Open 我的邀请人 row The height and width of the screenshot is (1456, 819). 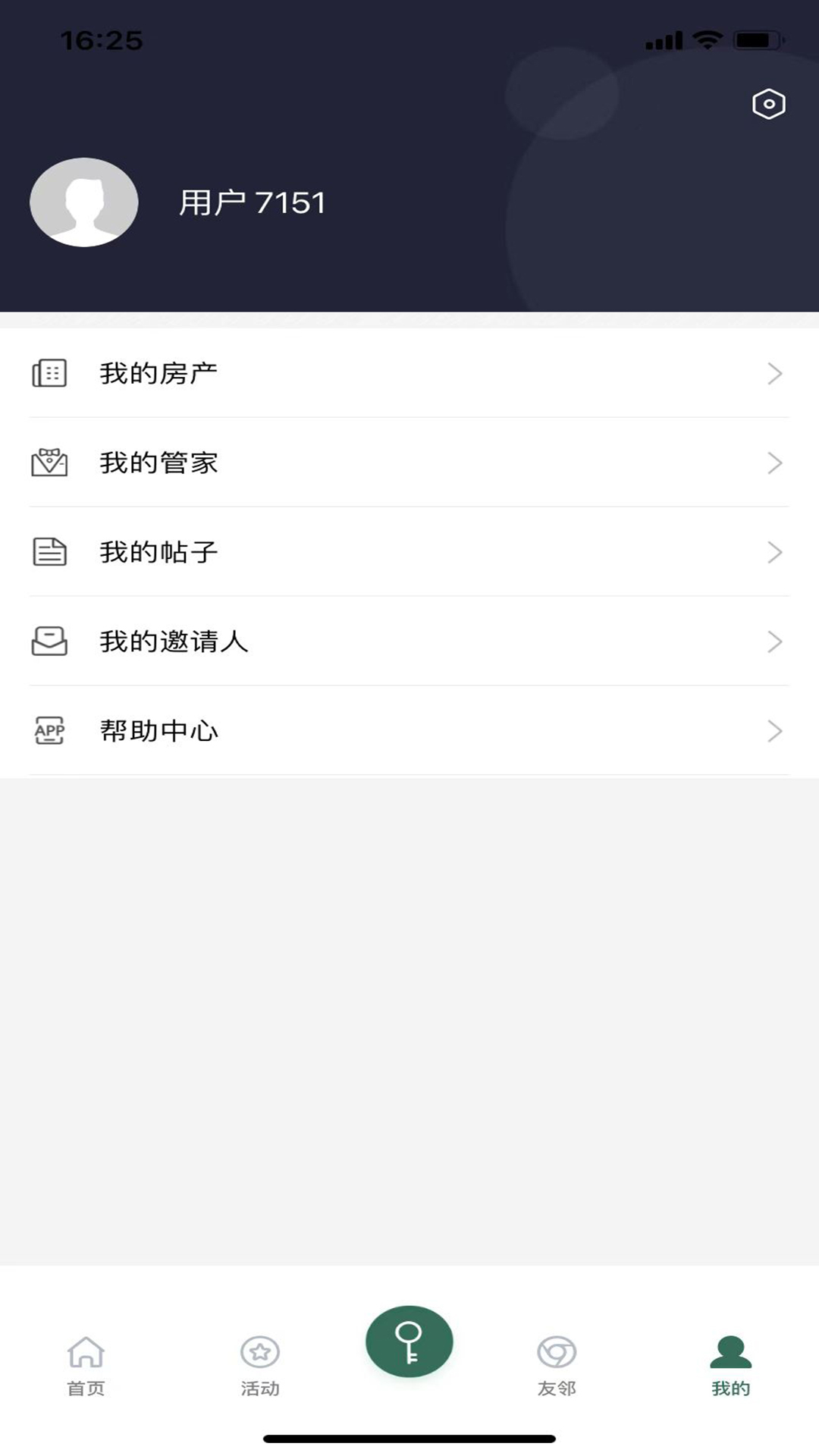click(409, 642)
